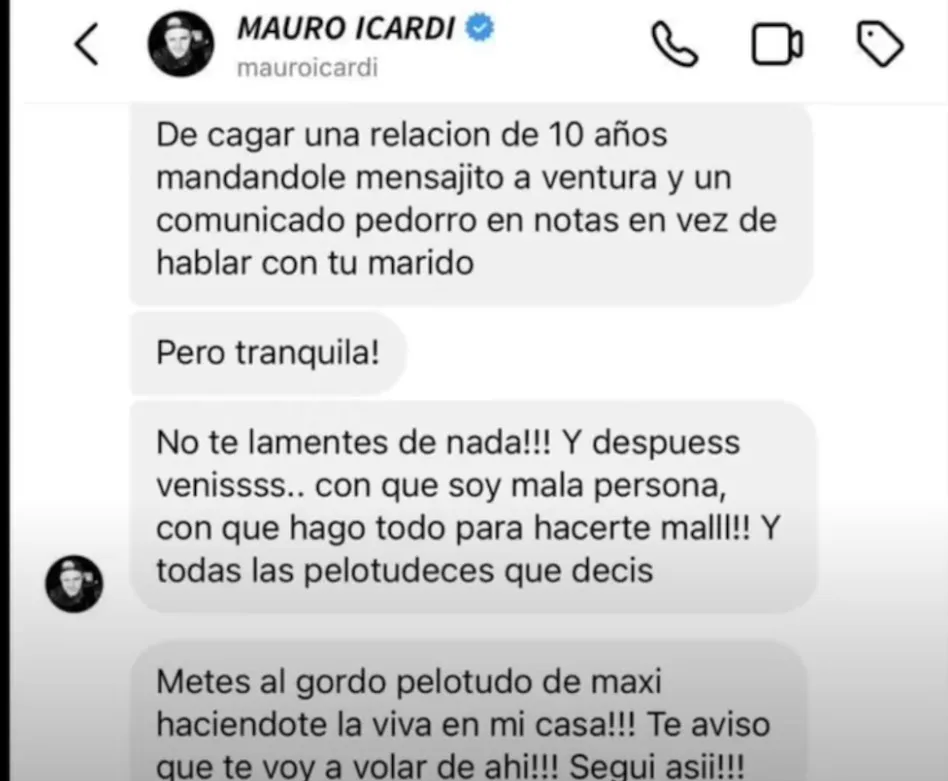Start a video call with Mauro Icardi

tap(776, 45)
